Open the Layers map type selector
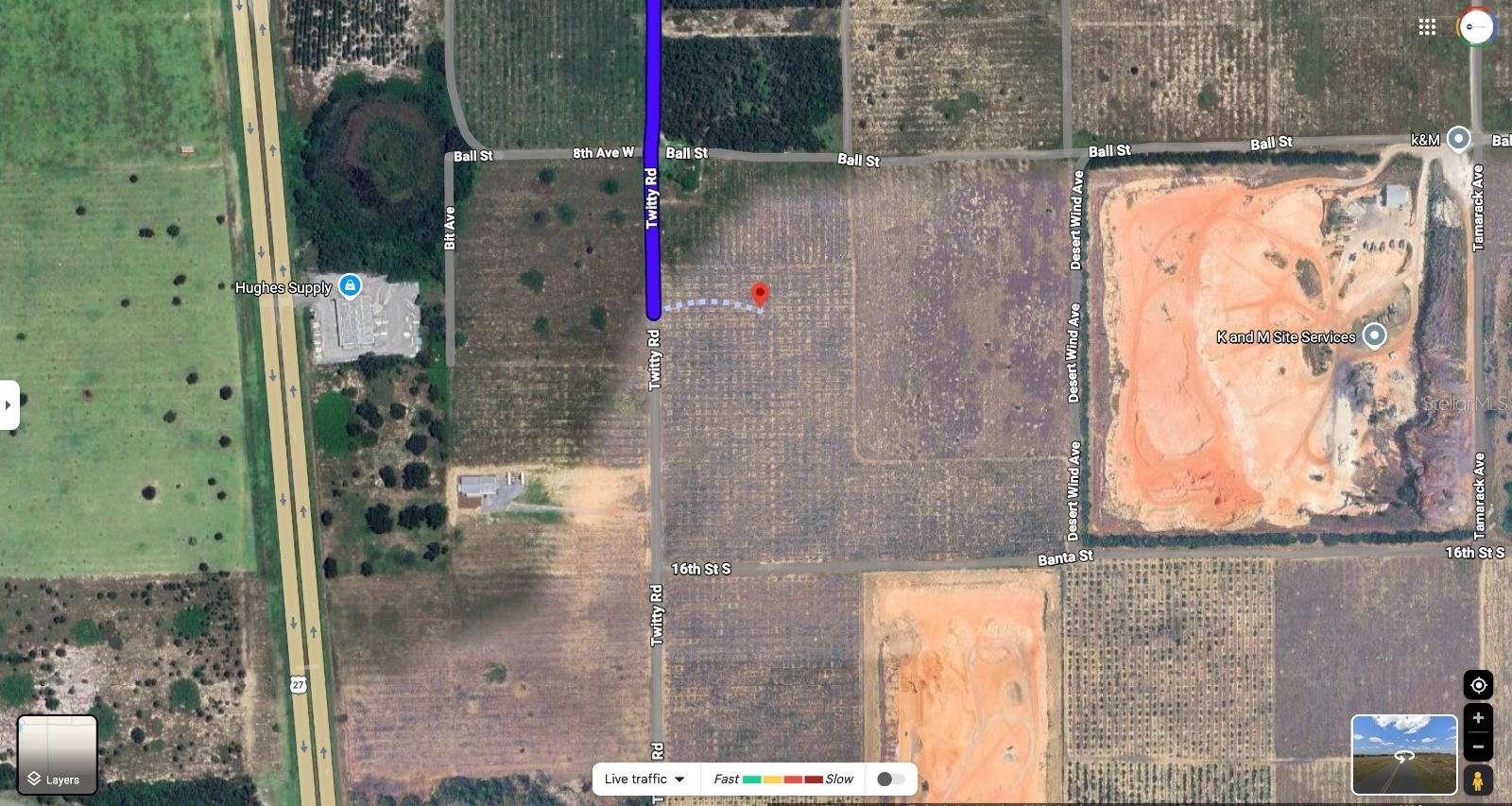The image size is (1512, 806). tap(57, 754)
